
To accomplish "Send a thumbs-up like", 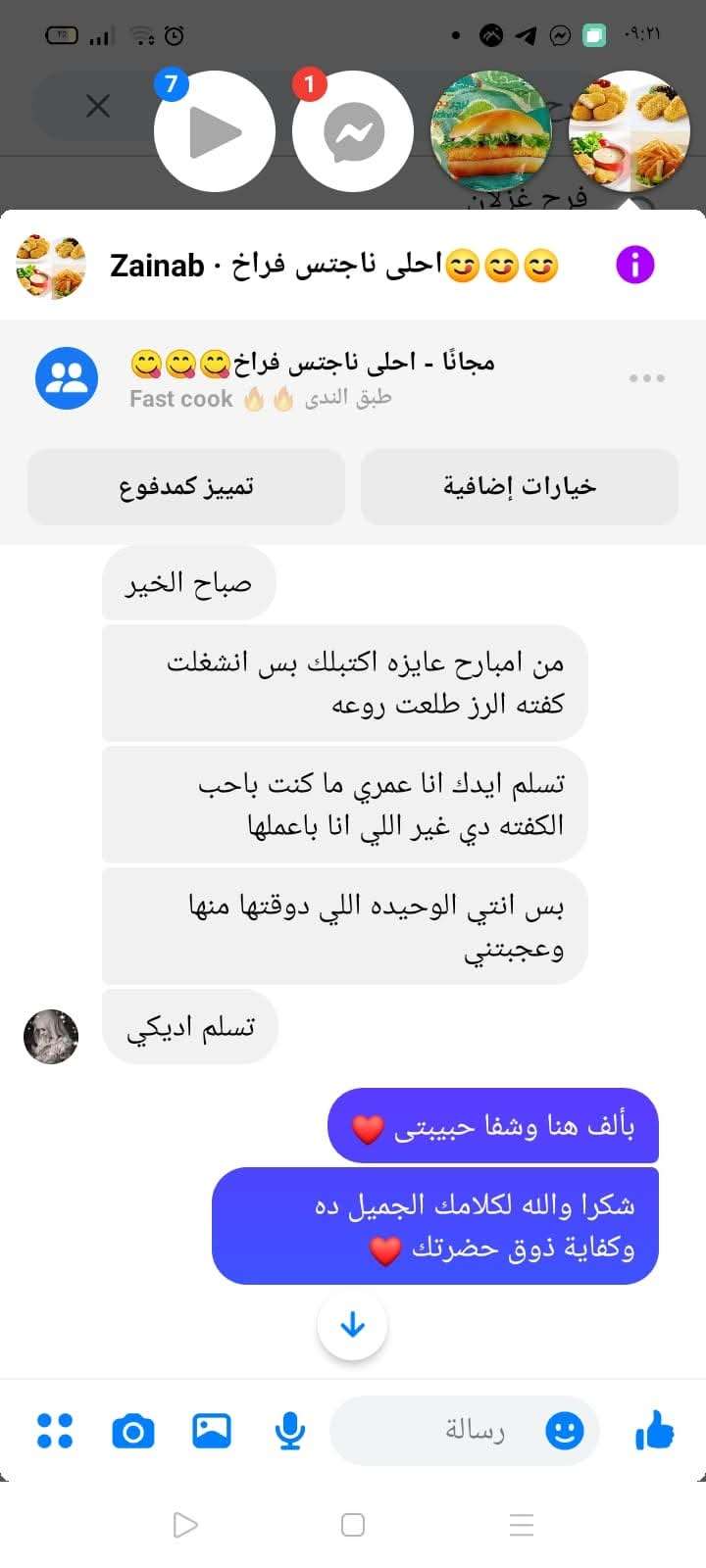I will 654,1432.
